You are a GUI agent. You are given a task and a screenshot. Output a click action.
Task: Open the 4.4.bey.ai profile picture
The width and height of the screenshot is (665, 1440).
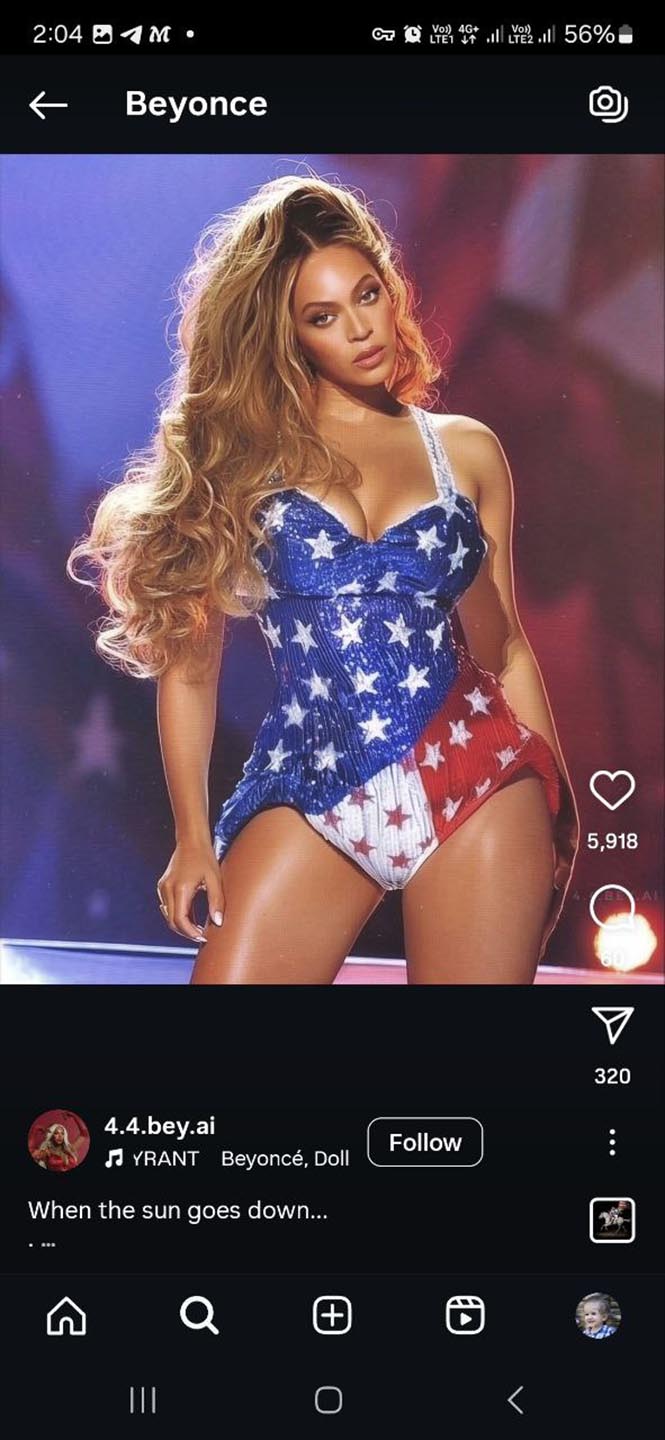(x=58, y=1140)
